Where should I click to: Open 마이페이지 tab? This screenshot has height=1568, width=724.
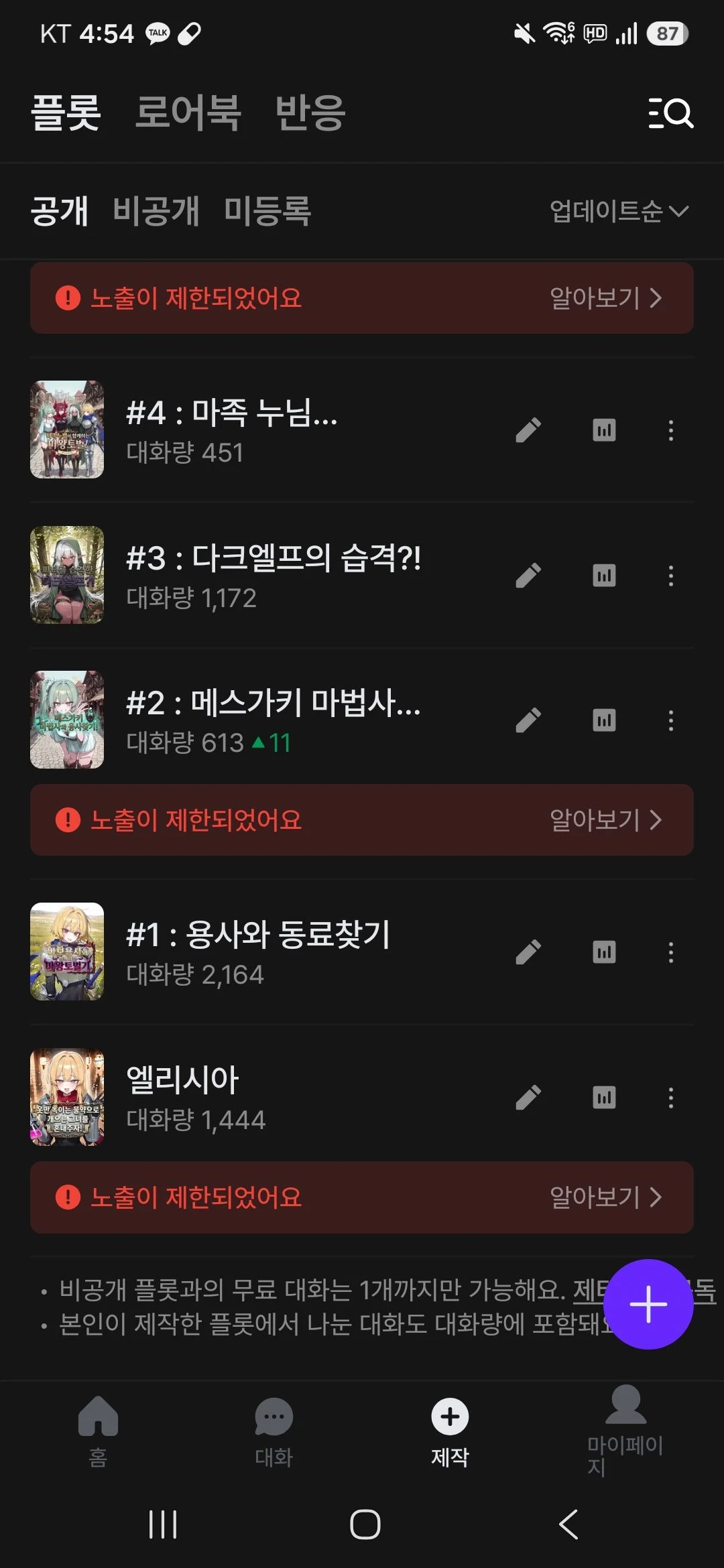(625, 1431)
